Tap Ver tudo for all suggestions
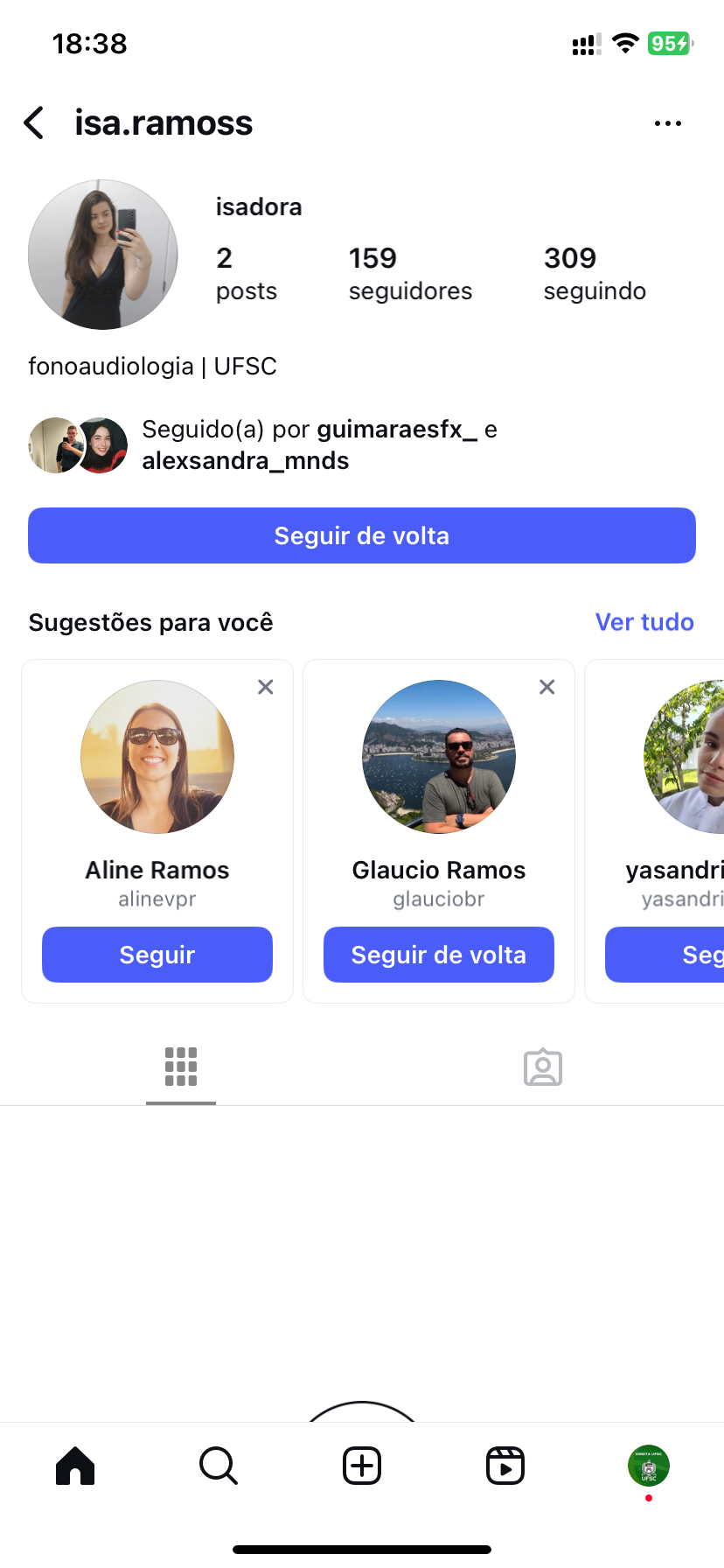This screenshot has height=1568, width=724. [644, 622]
